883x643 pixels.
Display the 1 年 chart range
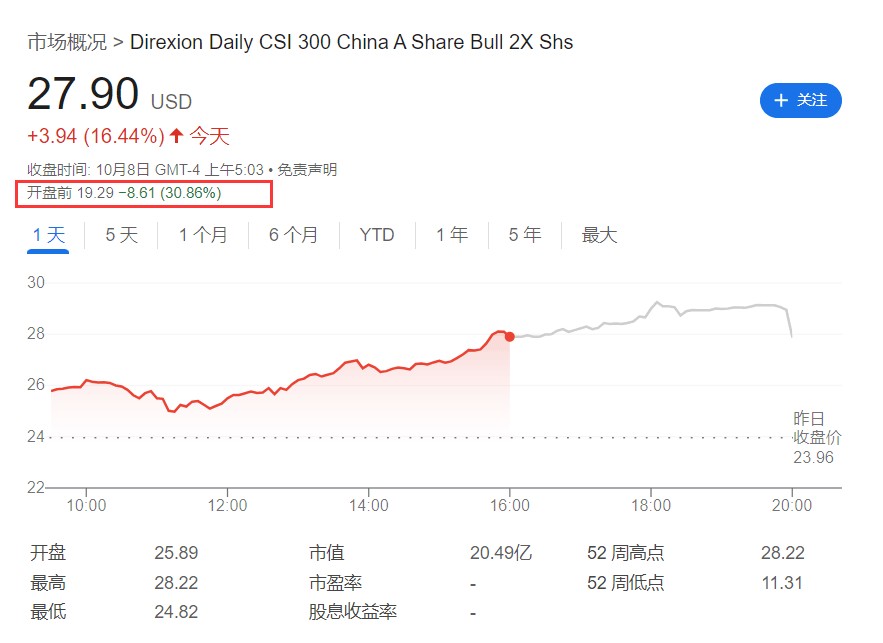tap(452, 235)
